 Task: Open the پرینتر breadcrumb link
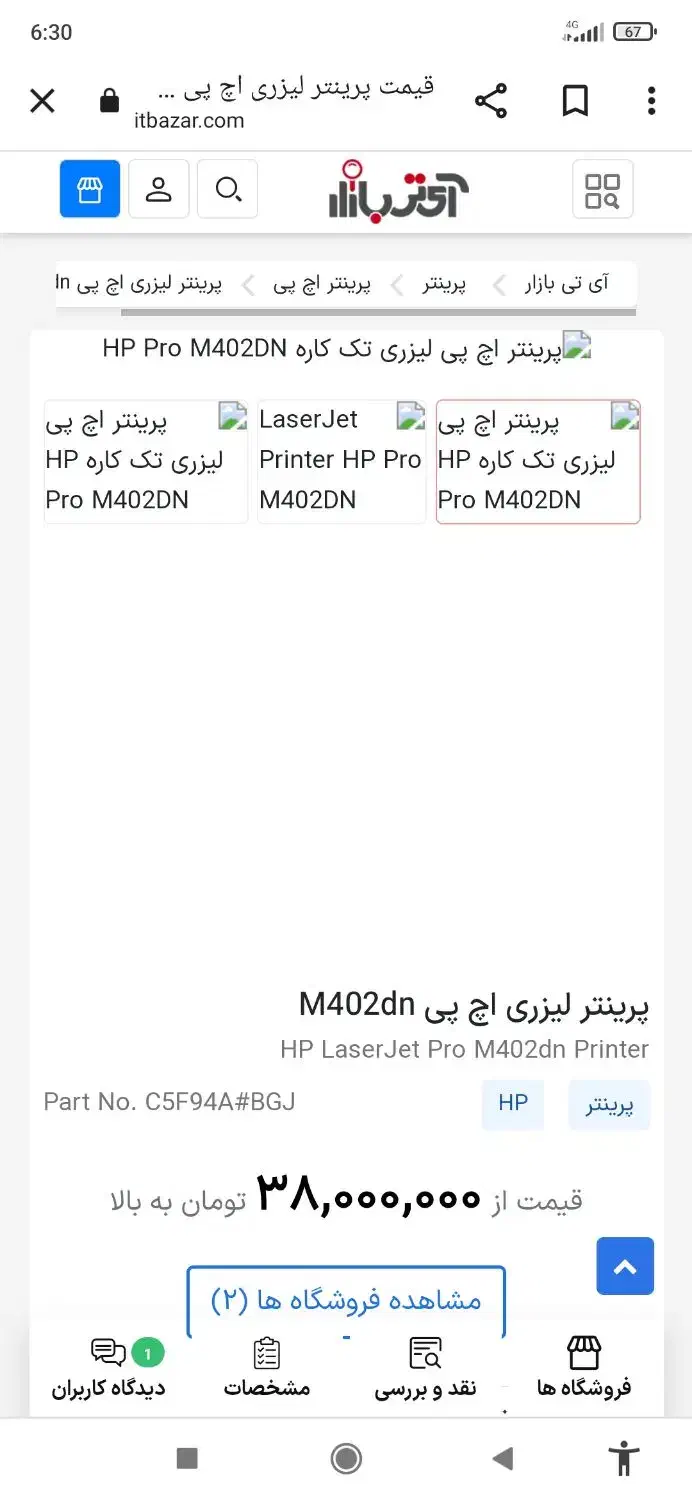click(444, 285)
